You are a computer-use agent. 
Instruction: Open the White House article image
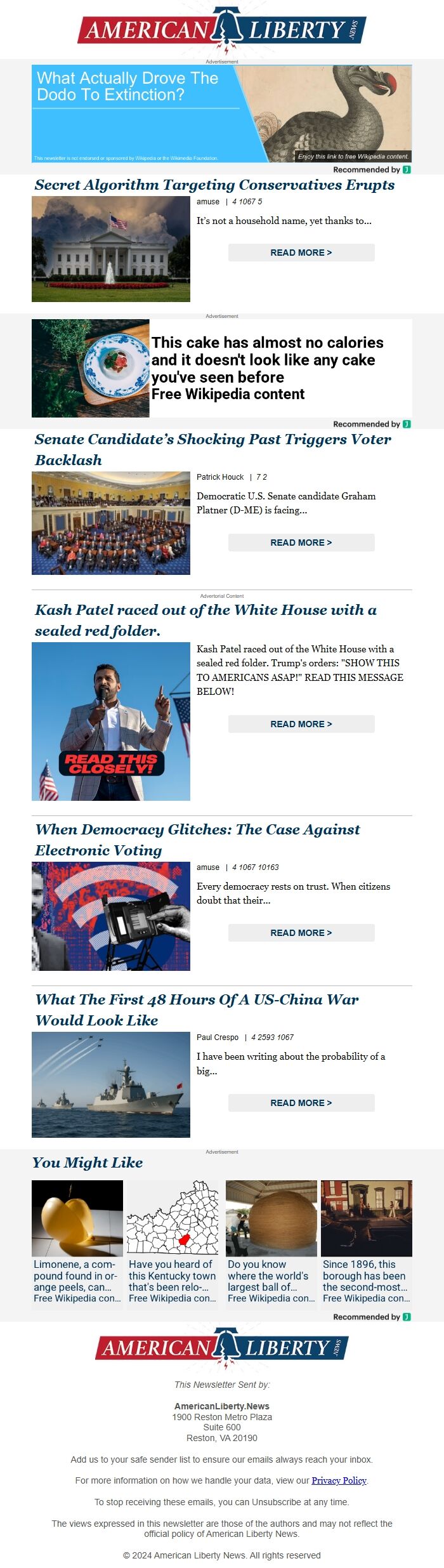pyautogui.click(x=111, y=249)
